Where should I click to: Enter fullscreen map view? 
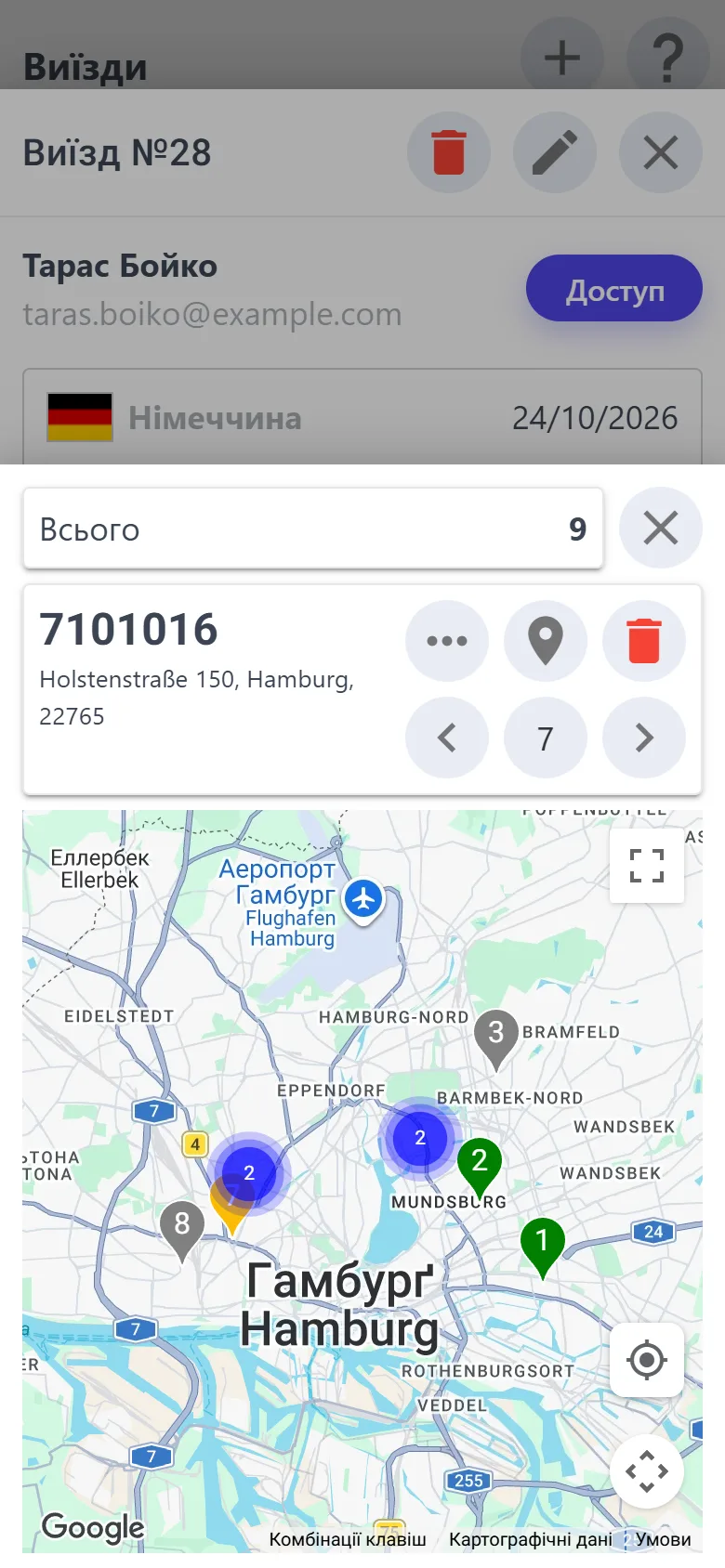pos(647,866)
